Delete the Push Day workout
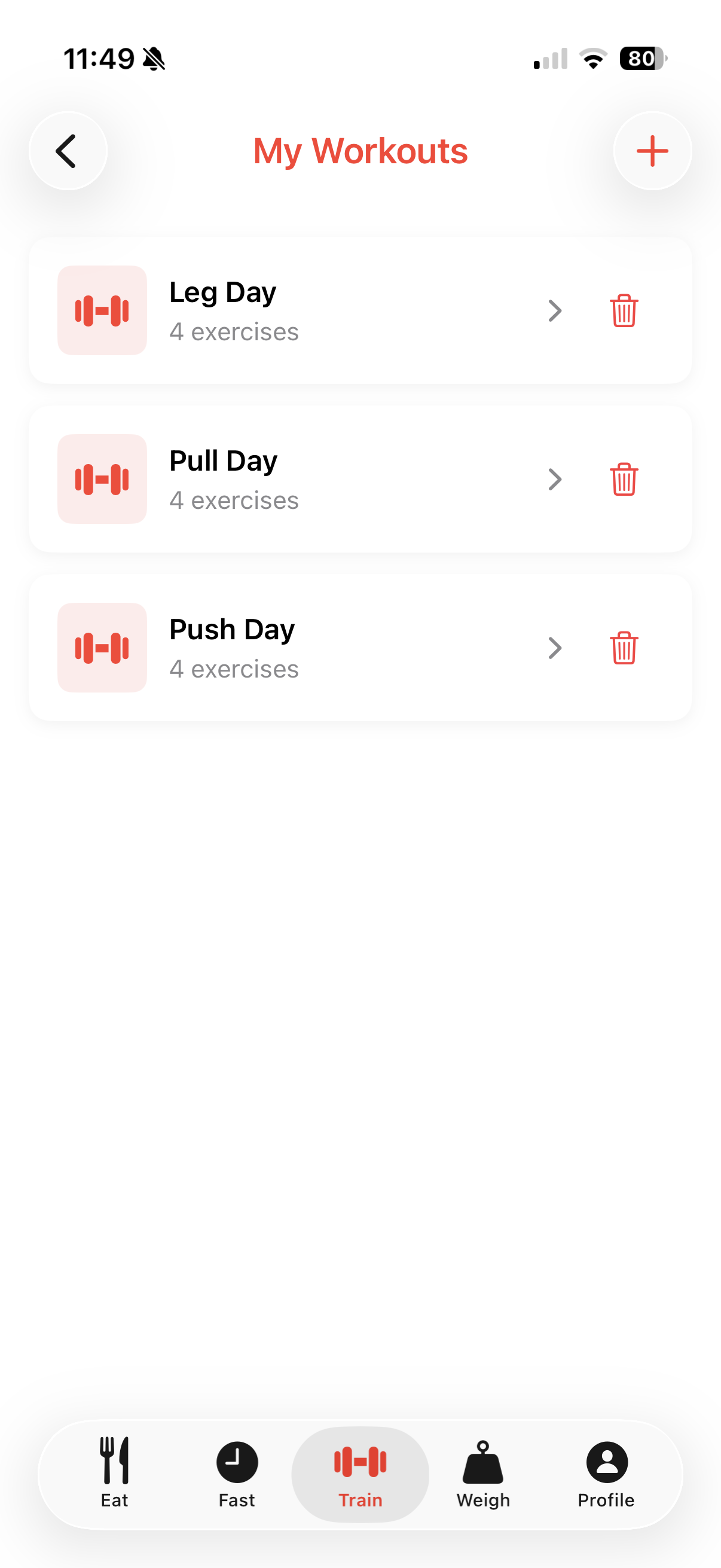This screenshot has height=1568, width=721. 623,648
